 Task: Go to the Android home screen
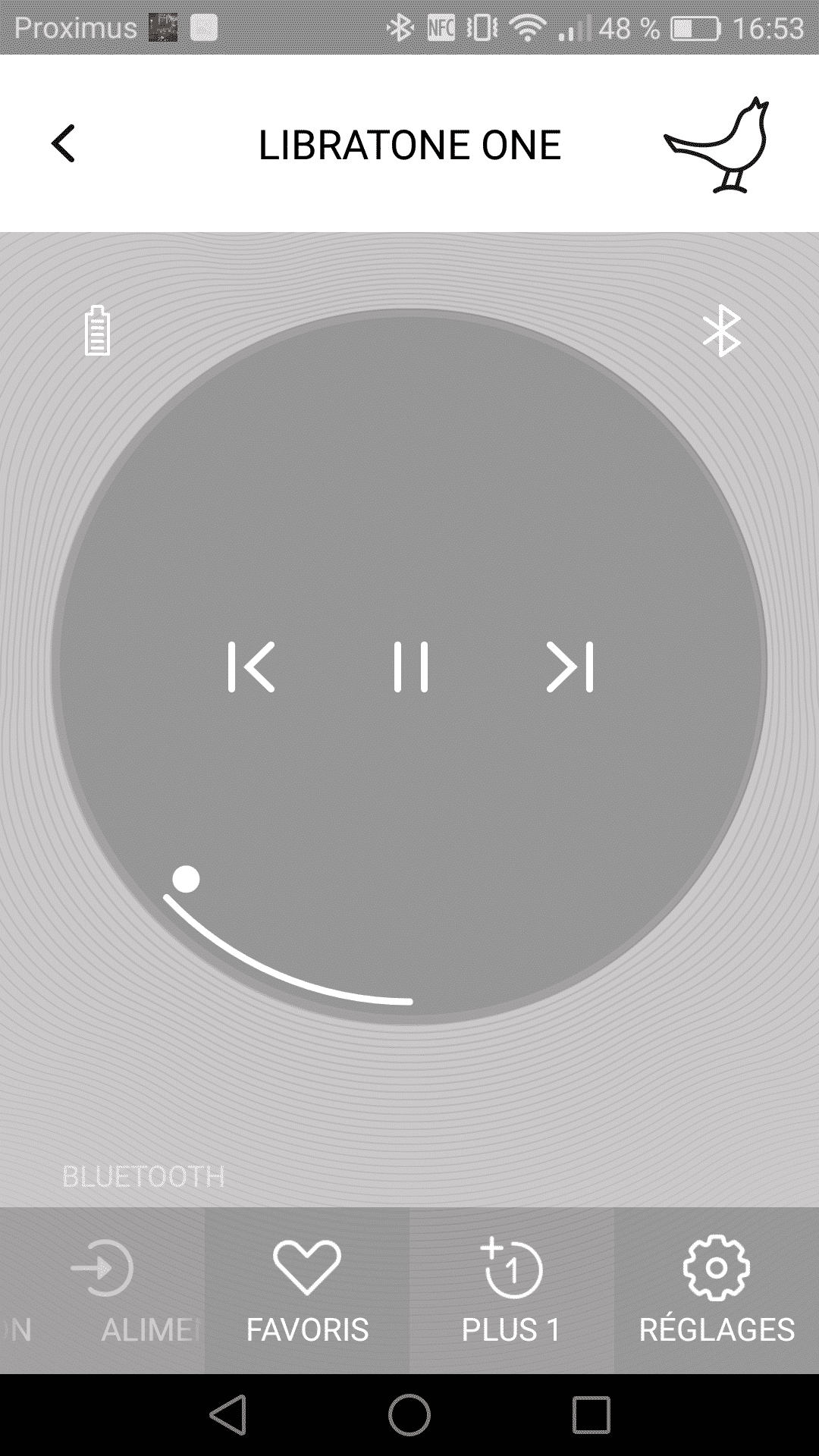point(409,1415)
